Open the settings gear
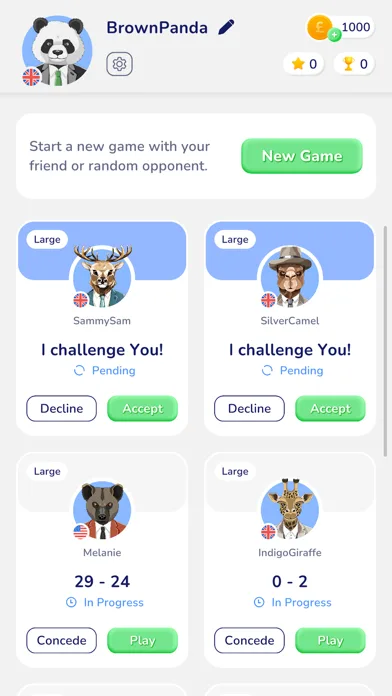The height and width of the screenshot is (696, 392). point(119,64)
